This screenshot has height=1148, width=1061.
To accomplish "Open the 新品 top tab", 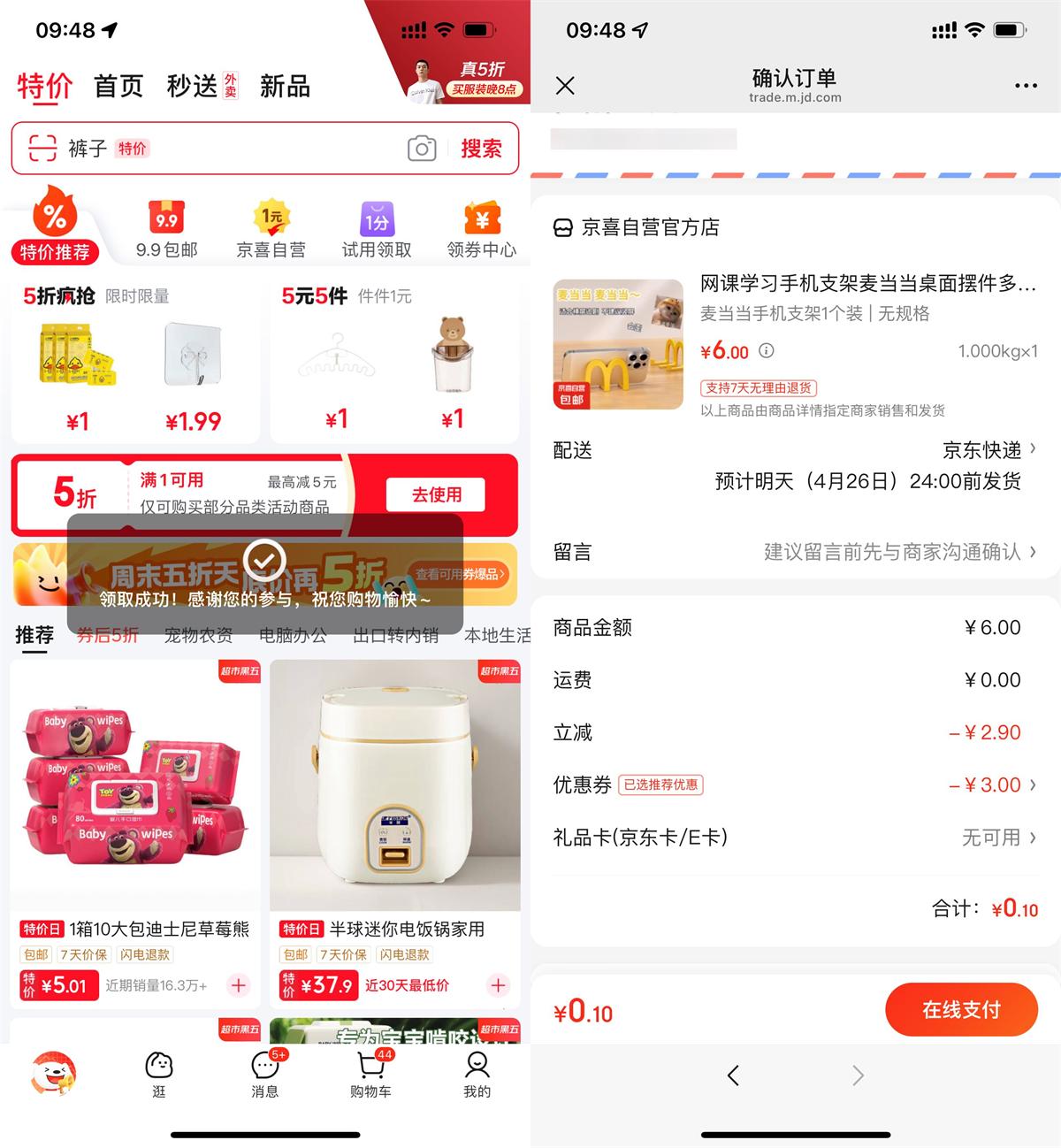I will click(285, 87).
